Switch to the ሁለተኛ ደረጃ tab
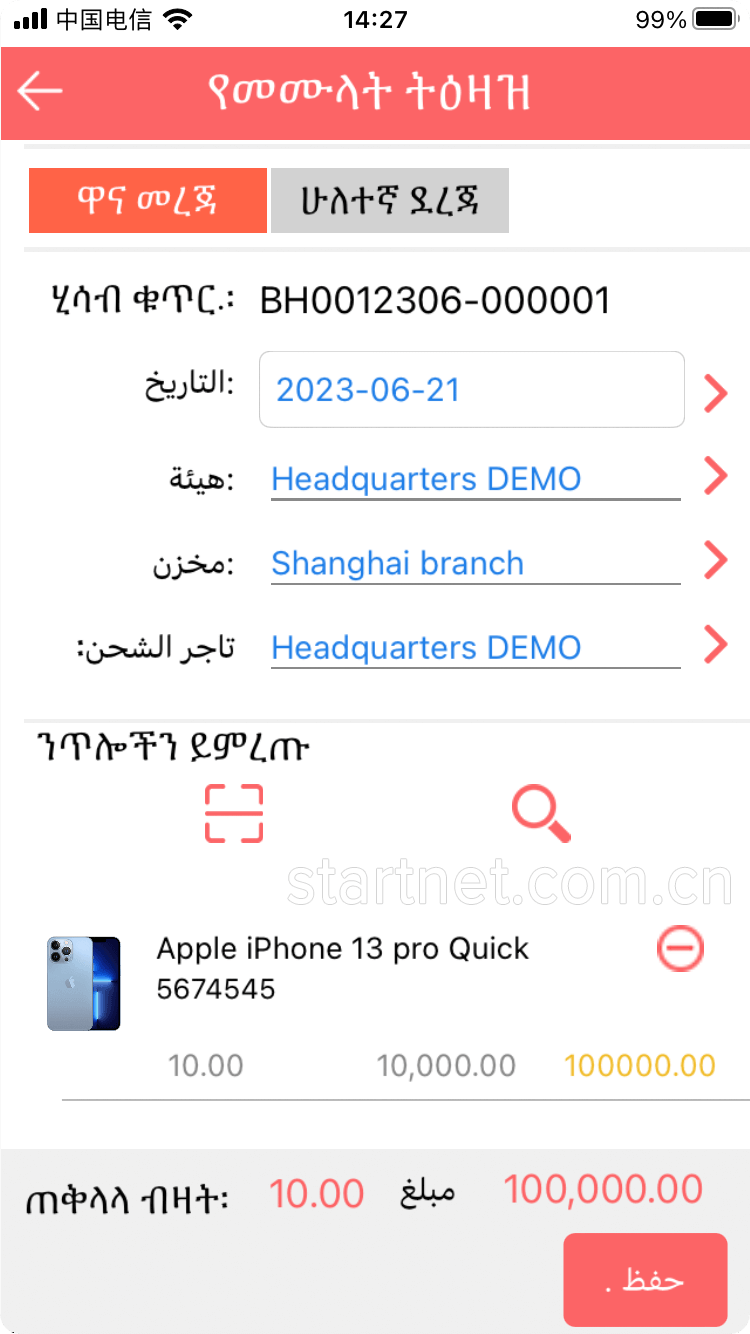The width and height of the screenshot is (750, 1334). point(390,201)
